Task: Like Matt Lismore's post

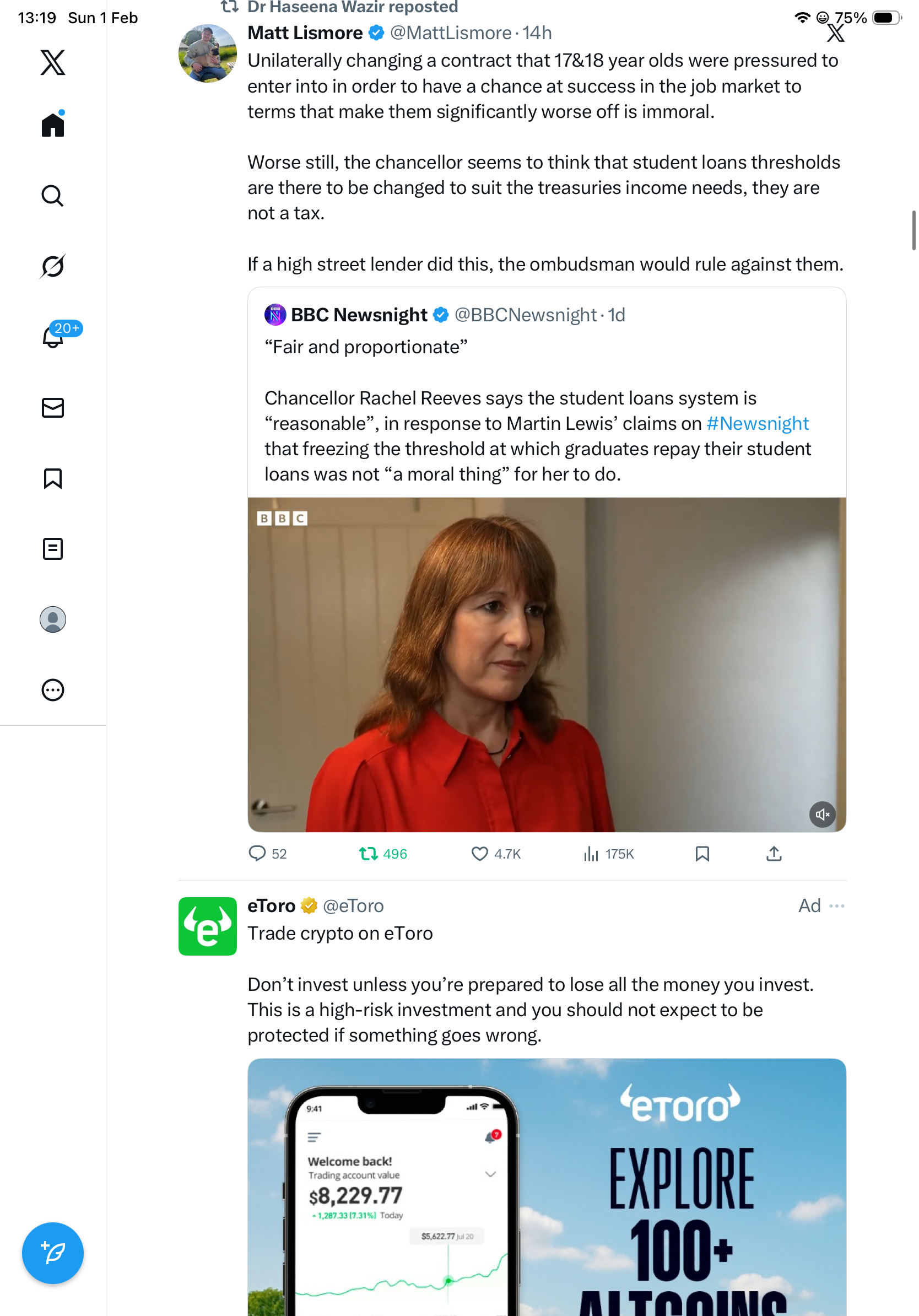Action: [x=479, y=854]
